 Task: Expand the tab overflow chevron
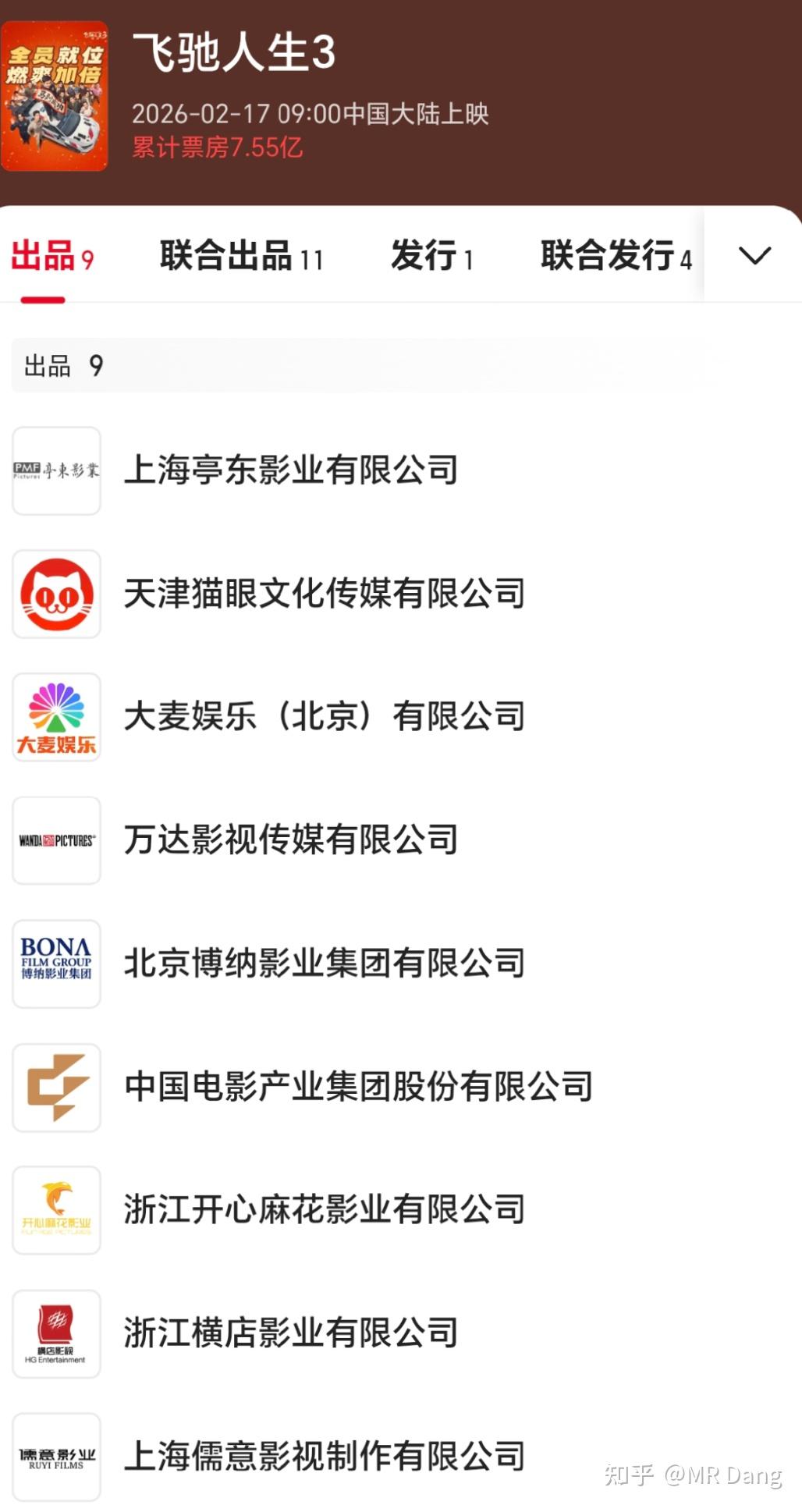tap(751, 256)
